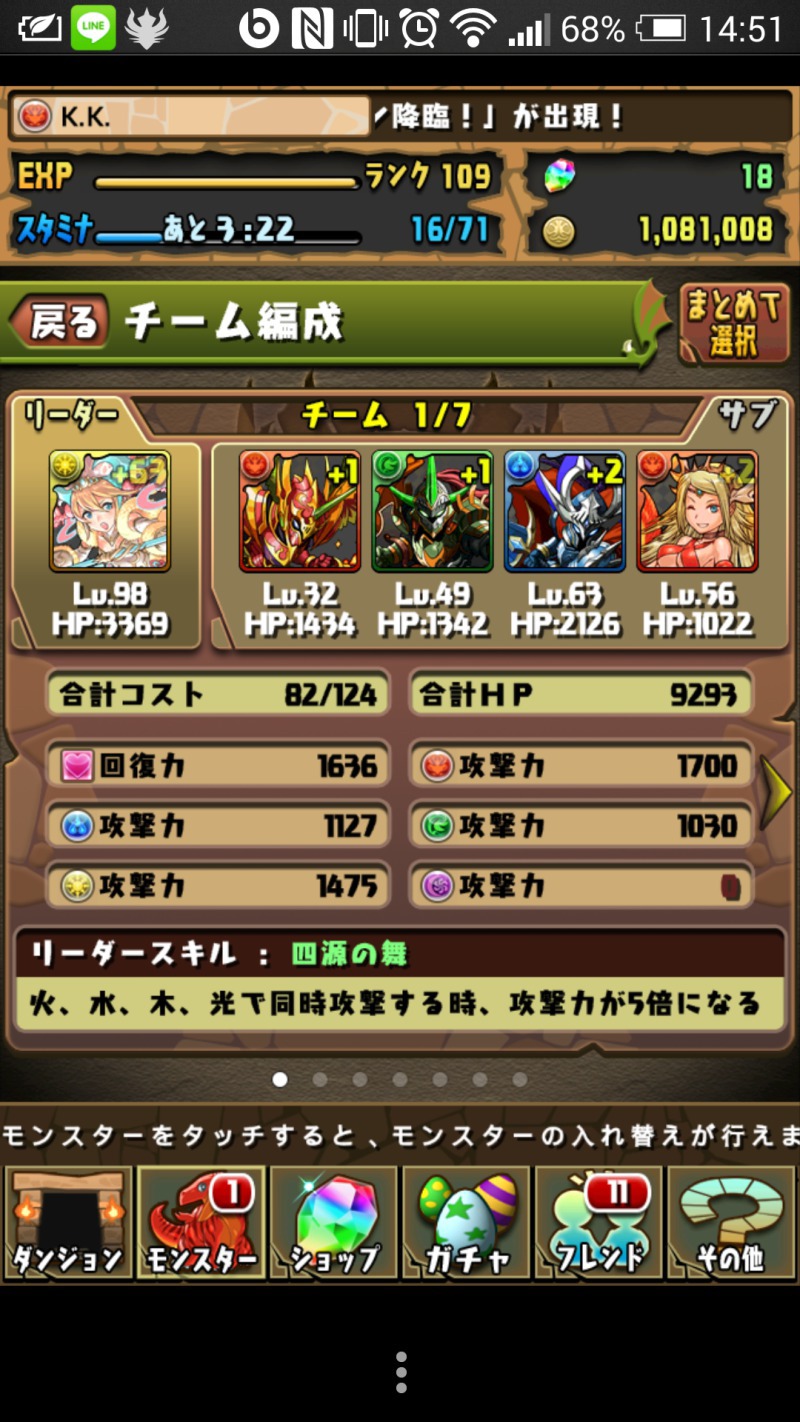Go to next team with yellow arrow
The image size is (800, 1422).
tap(776, 793)
